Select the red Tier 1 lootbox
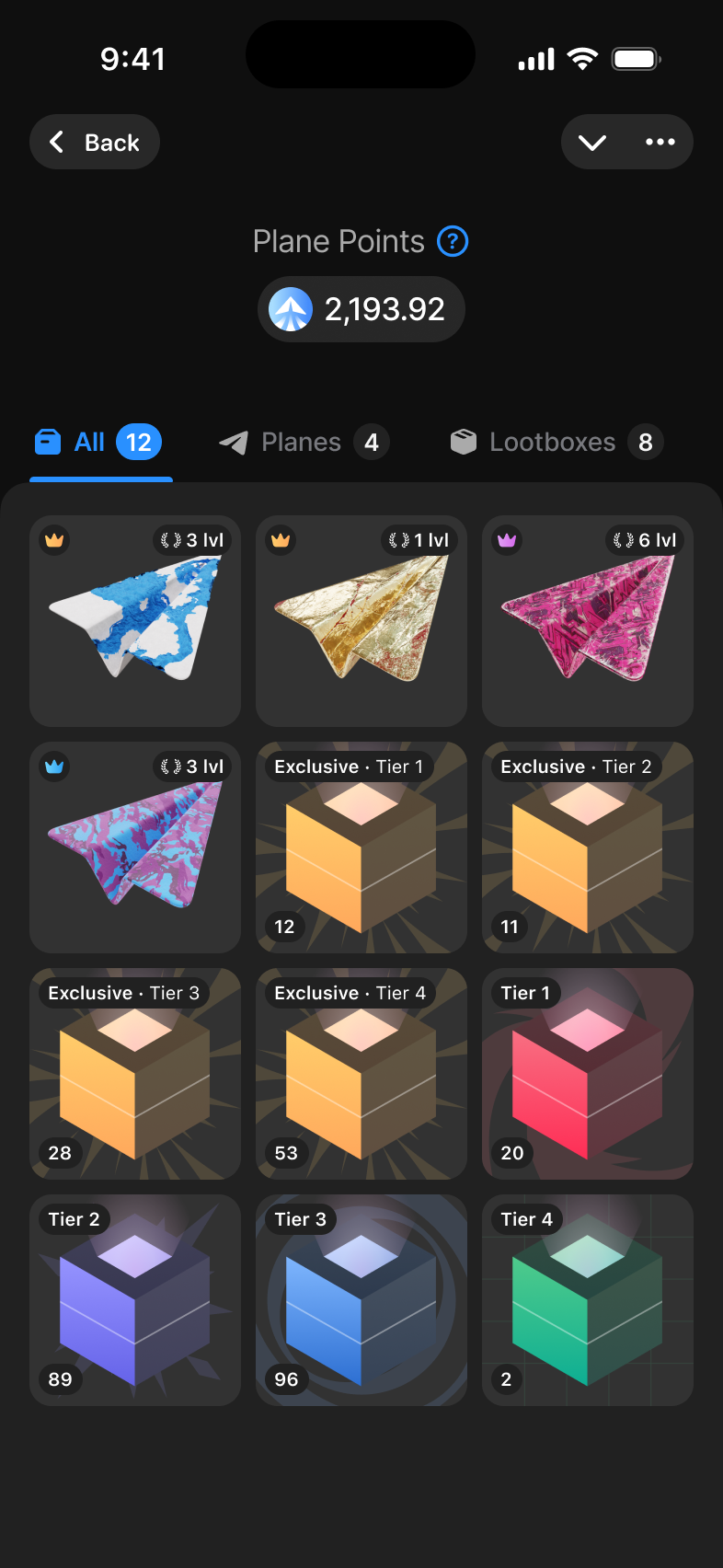This screenshot has height=1568, width=723. pos(588,1074)
